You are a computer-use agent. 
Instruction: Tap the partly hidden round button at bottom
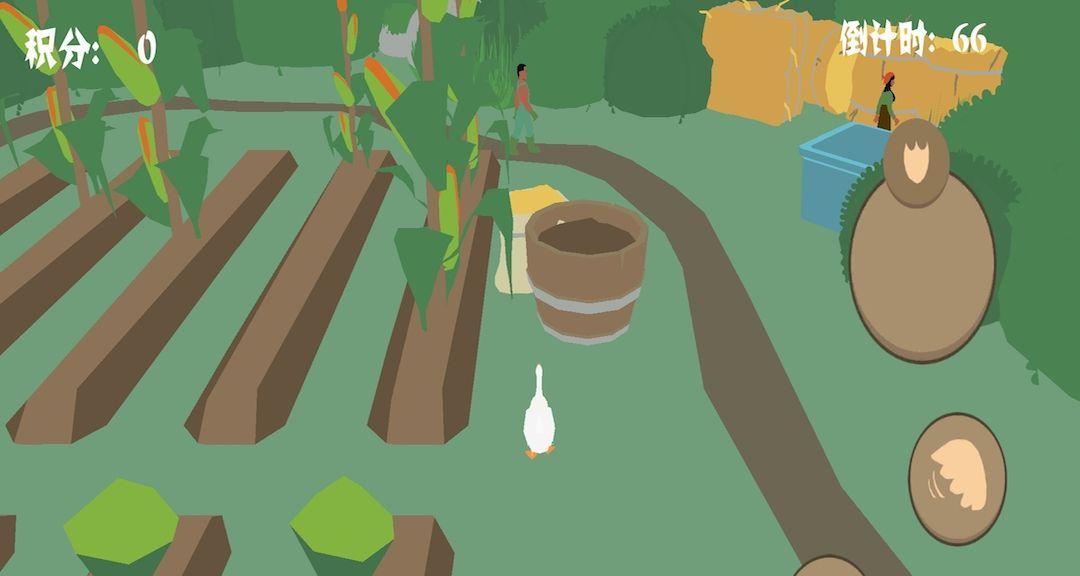point(827,568)
